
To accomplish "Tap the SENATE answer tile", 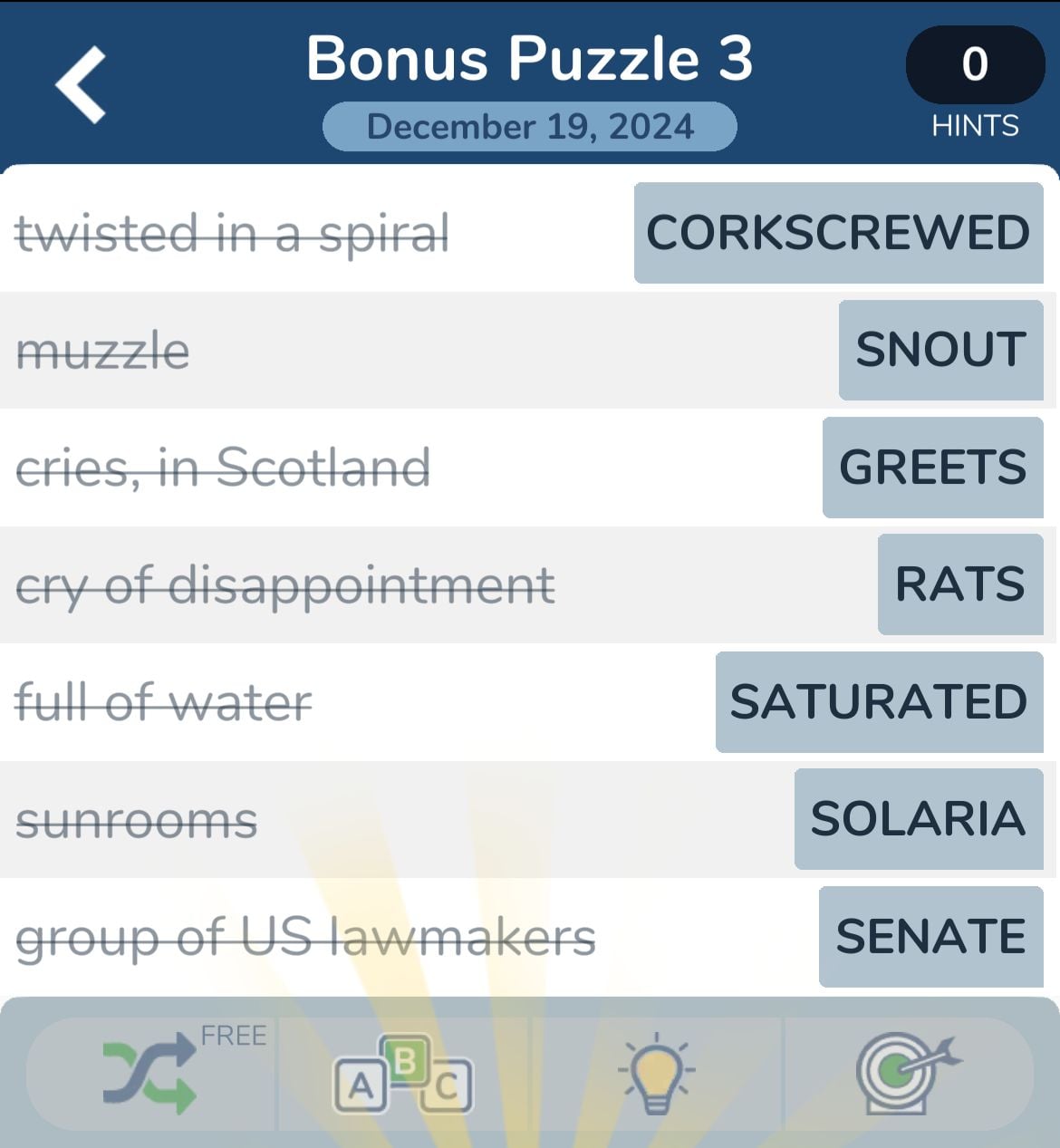I will pyautogui.click(x=930, y=937).
